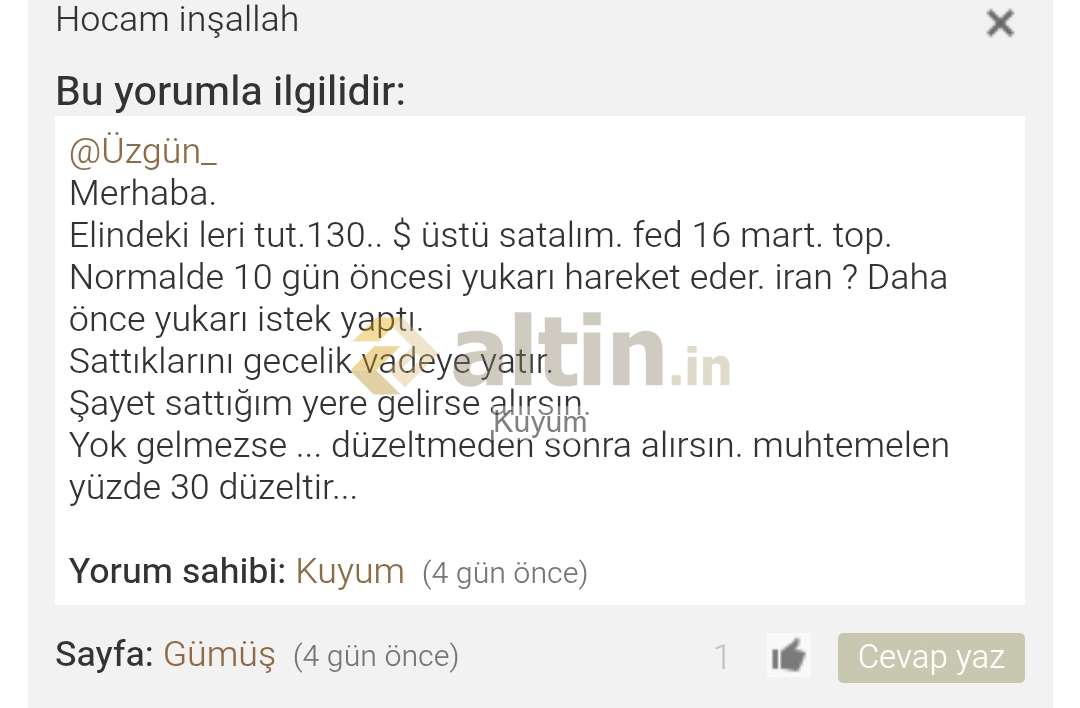Open comment author Kuyum's profile
This screenshot has width=1080, height=708.
350,571
